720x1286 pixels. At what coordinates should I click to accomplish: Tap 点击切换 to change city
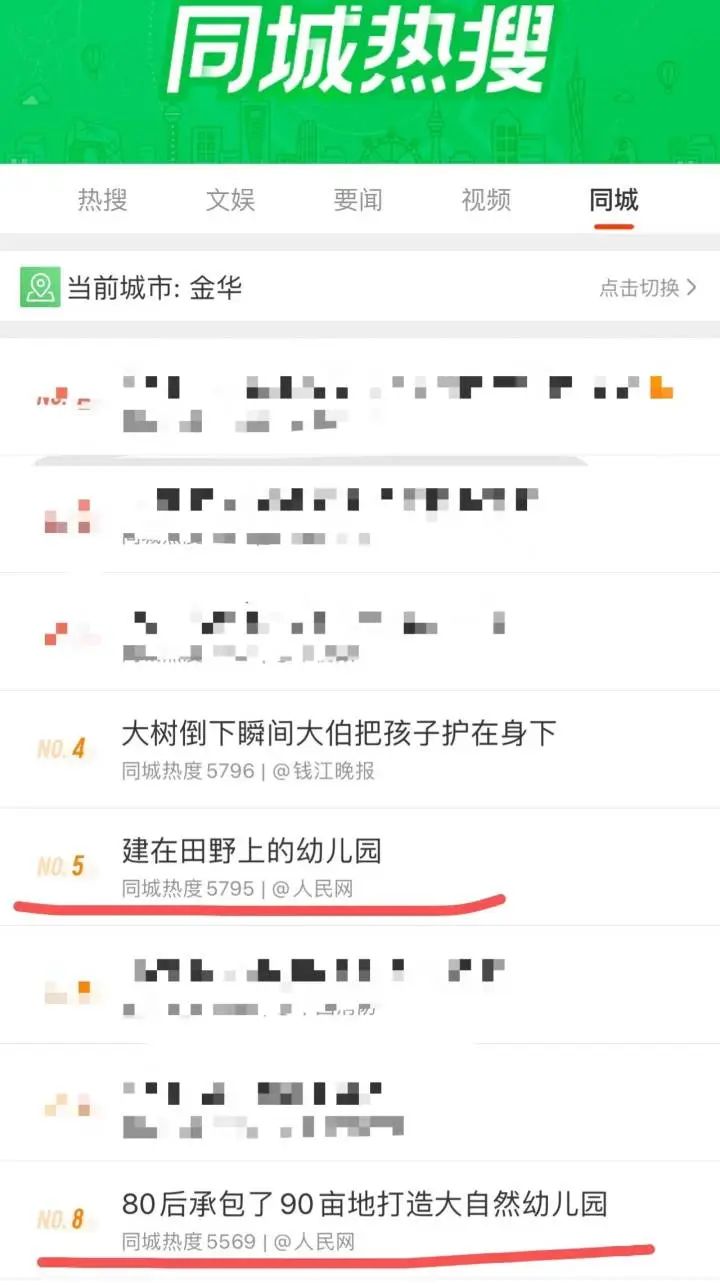(x=647, y=288)
